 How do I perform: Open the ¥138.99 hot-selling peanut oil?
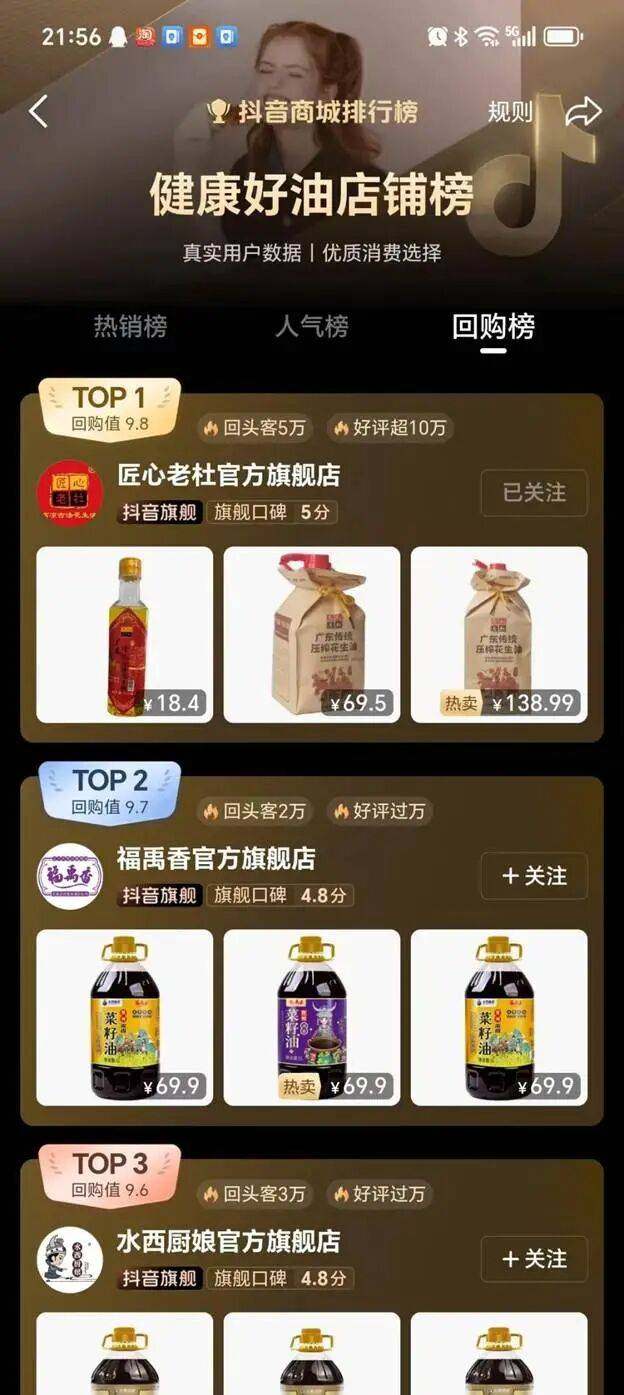(499, 634)
